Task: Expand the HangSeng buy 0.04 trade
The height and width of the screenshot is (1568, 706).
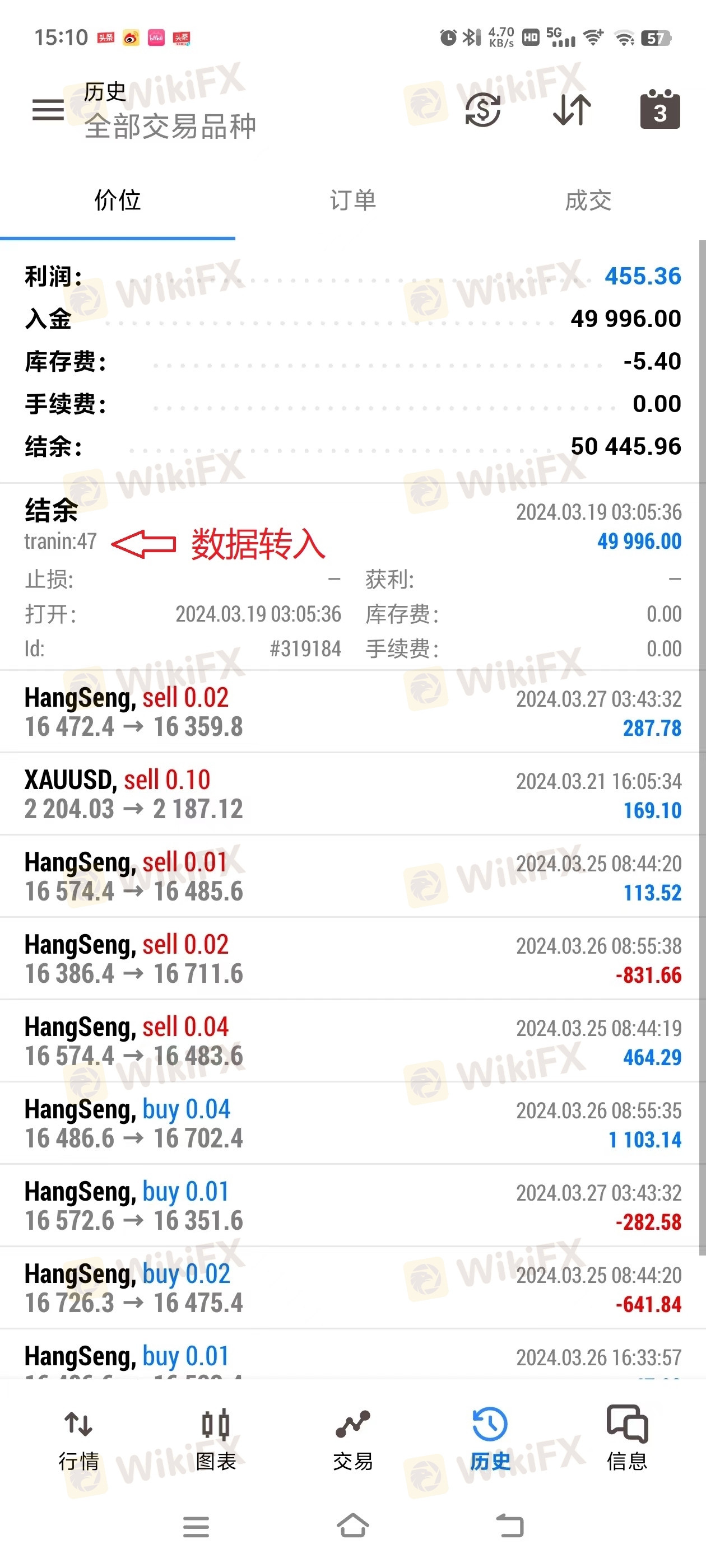Action: point(352,1123)
